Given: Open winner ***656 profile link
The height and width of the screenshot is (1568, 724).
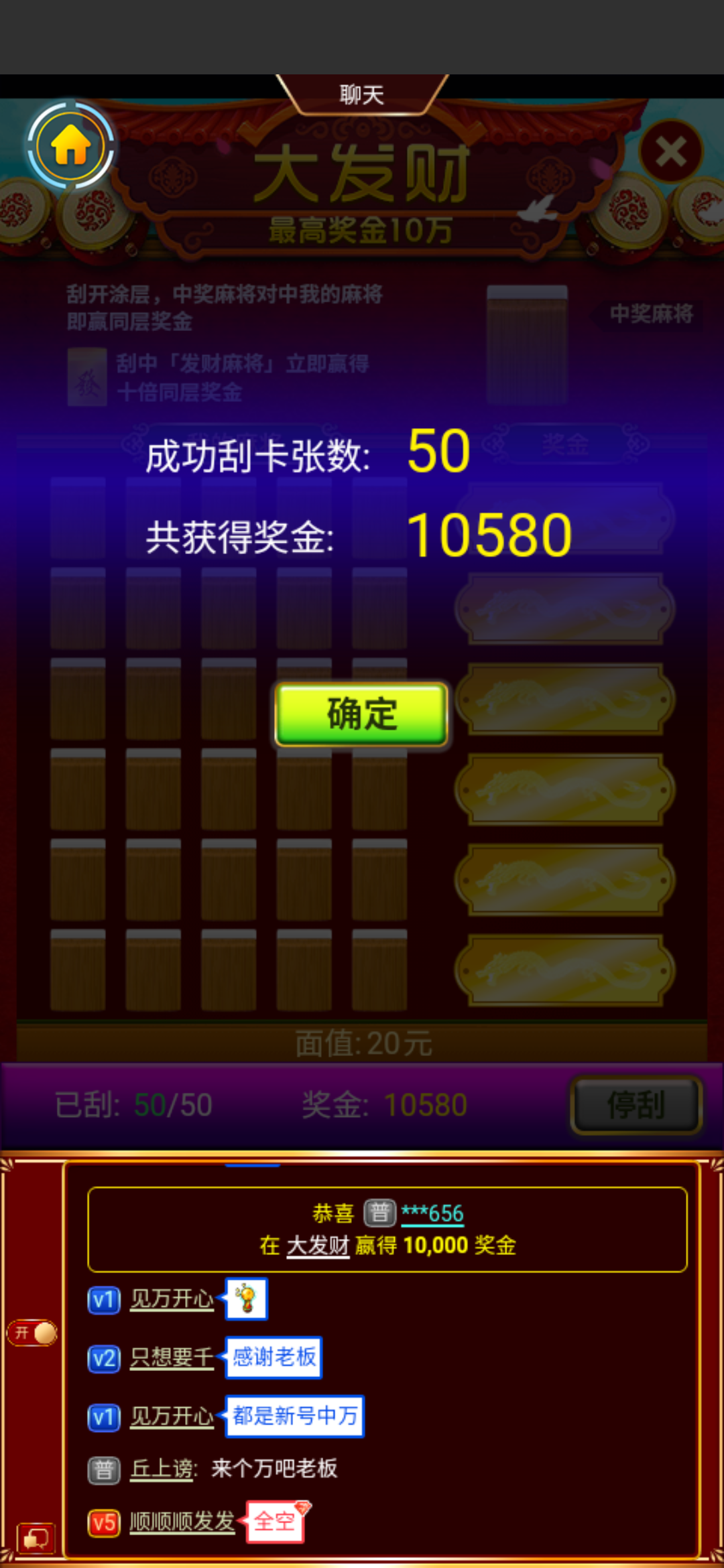Looking at the screenshot, I should (x=432, y=1214).
